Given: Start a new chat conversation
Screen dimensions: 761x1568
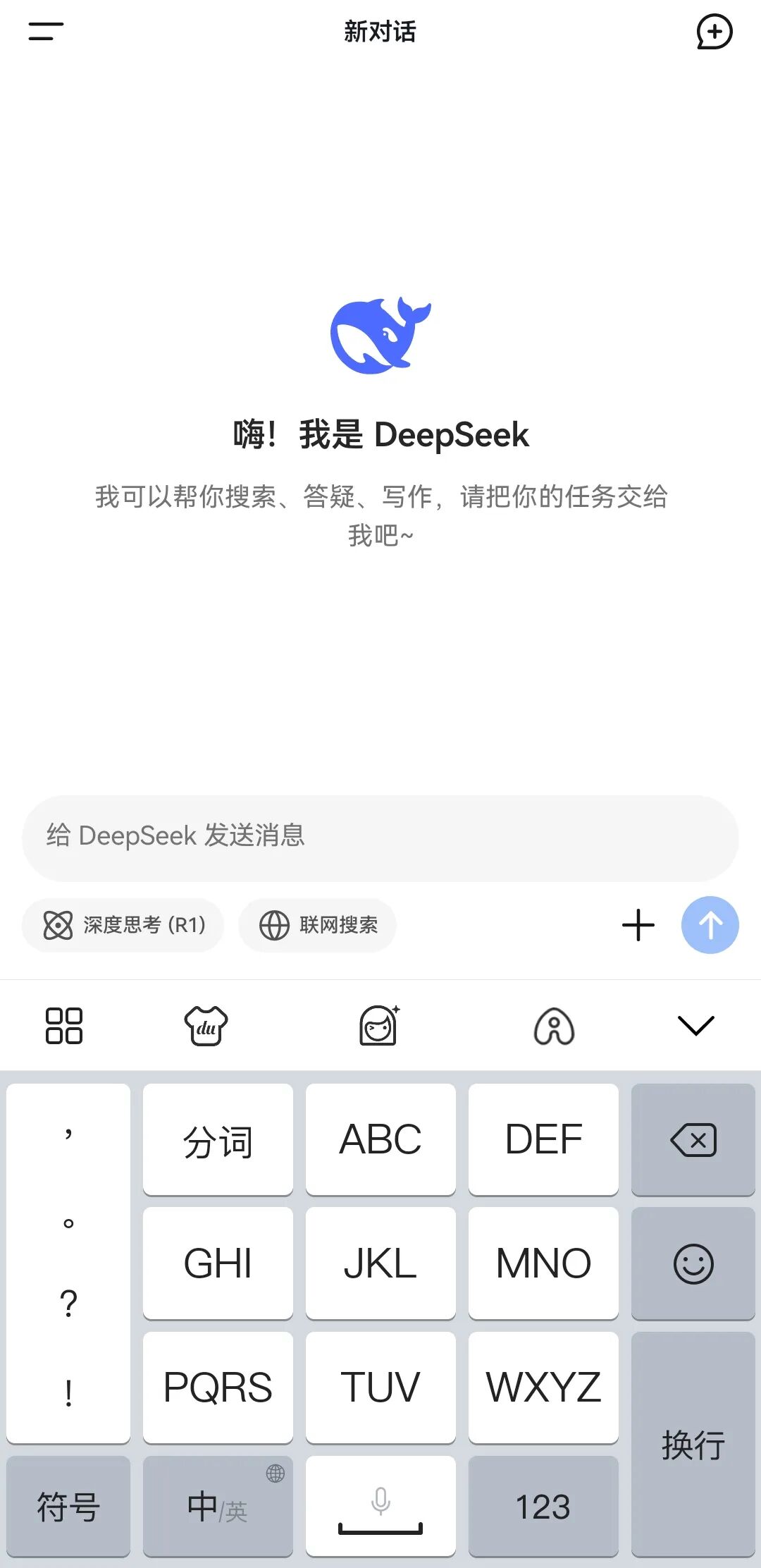Looking at the screenshot, I should tap(714, 32).
